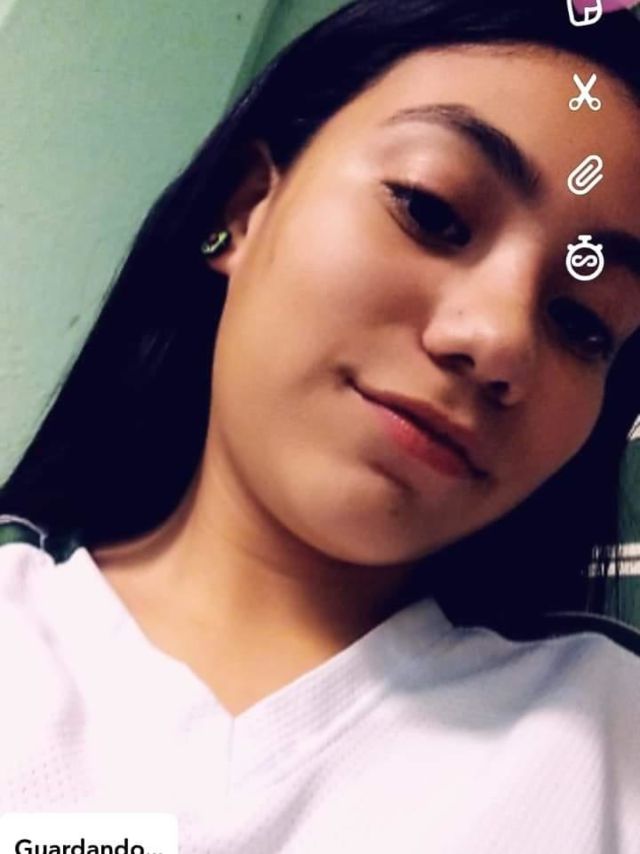Tap the scissors tool to cut a sticker
Viewport: 640px width, 854px height.
click(x=585, y=93)
